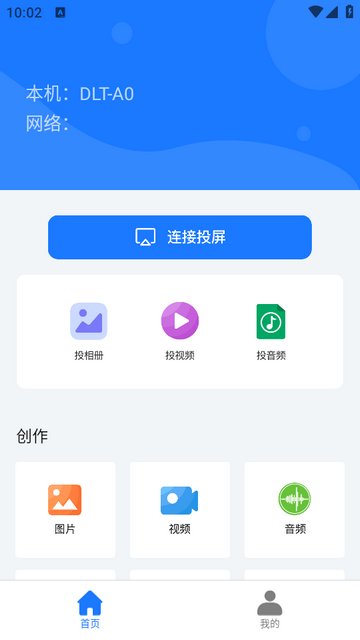The width and height of the screenshot is (360, 640).
Task: Open the 视频 creation card
Action: tap(180, 509)
